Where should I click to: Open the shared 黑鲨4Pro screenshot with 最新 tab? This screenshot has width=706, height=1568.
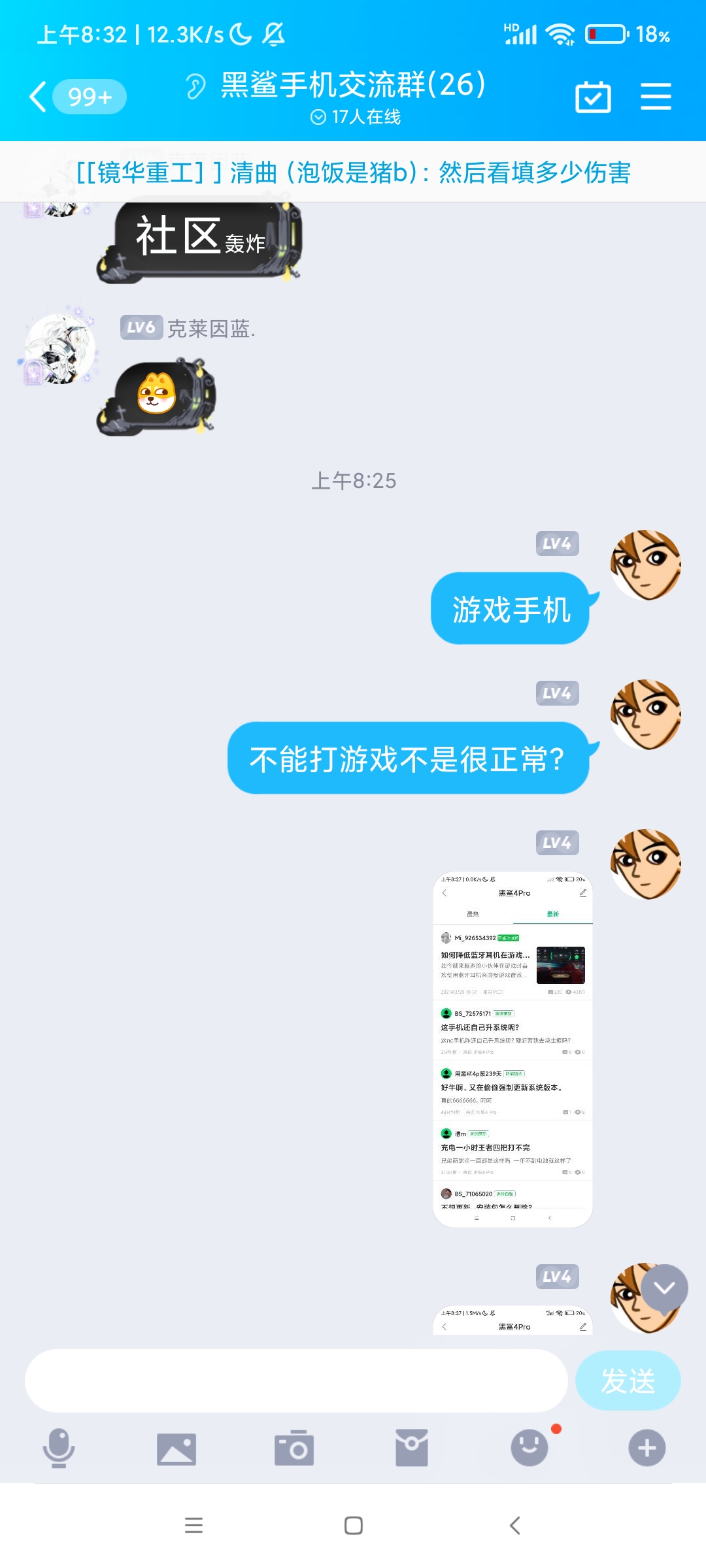click(513, 1049)
